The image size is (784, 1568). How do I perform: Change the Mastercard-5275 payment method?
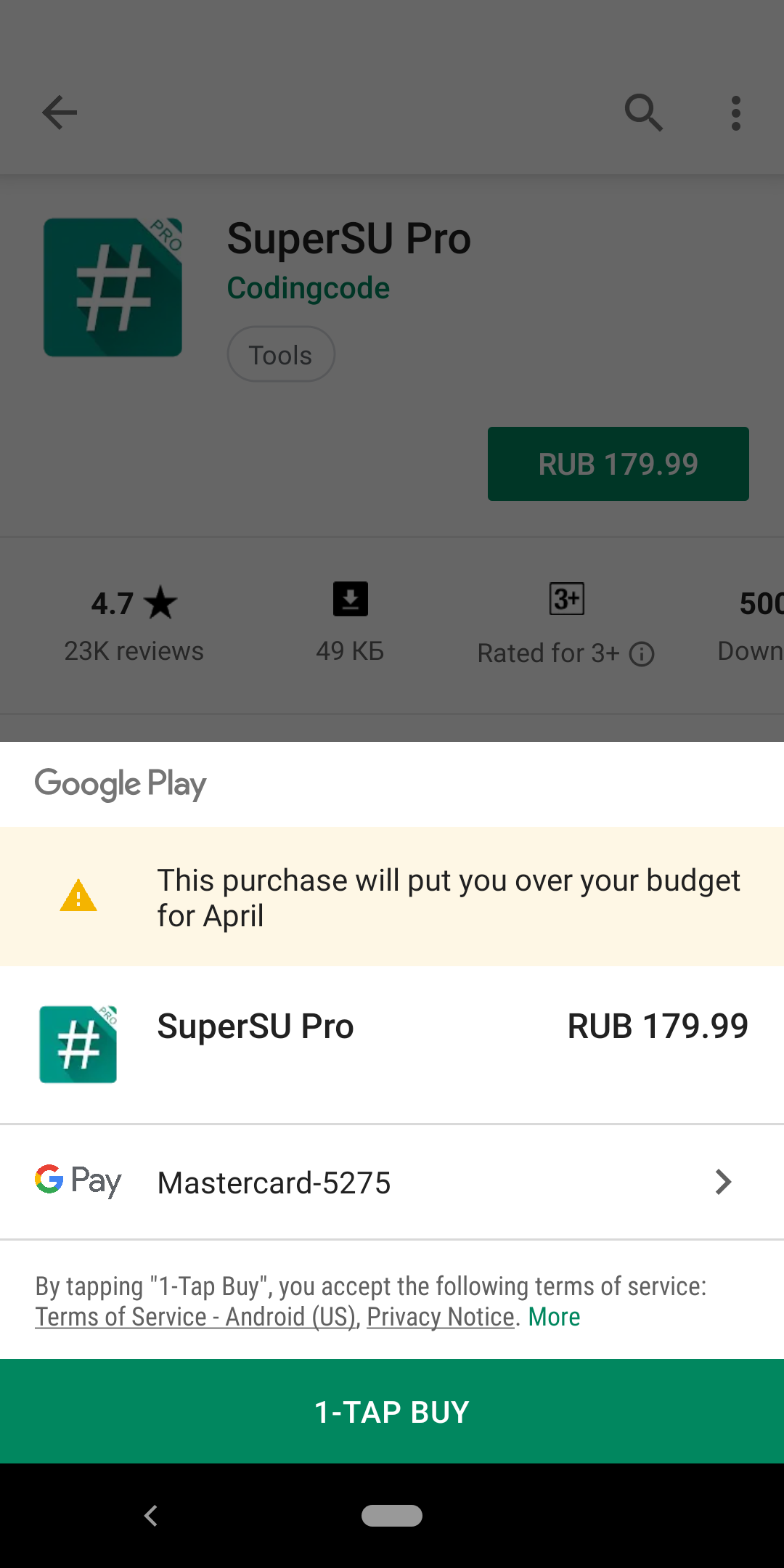[392, 1182]
